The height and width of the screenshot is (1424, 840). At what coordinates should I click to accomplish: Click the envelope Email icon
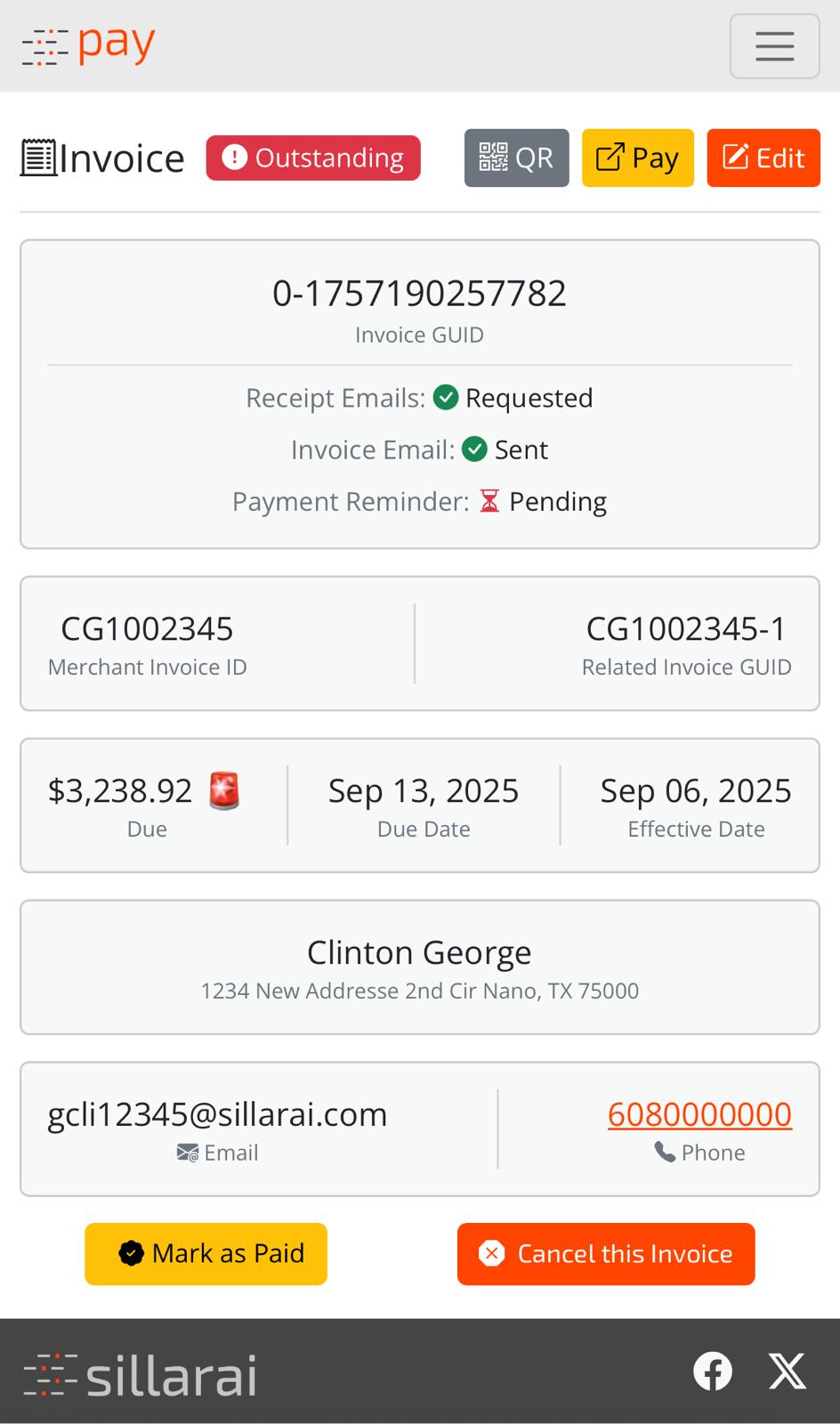coord(185,1152)
